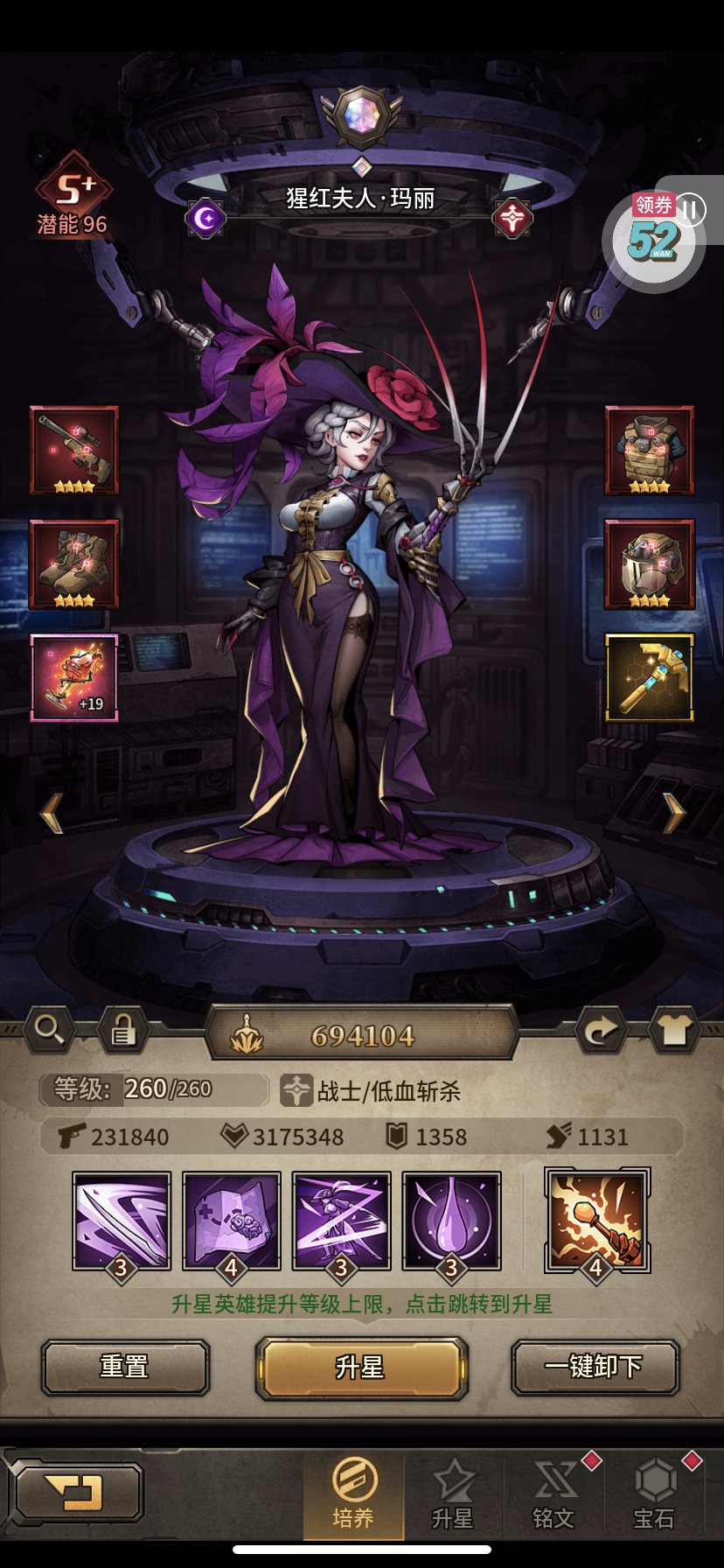Image resolution: width=724 pixels, height=1568 pixels.
Task: Open the magnifier inspect icon
Action: click(49, 1030)
